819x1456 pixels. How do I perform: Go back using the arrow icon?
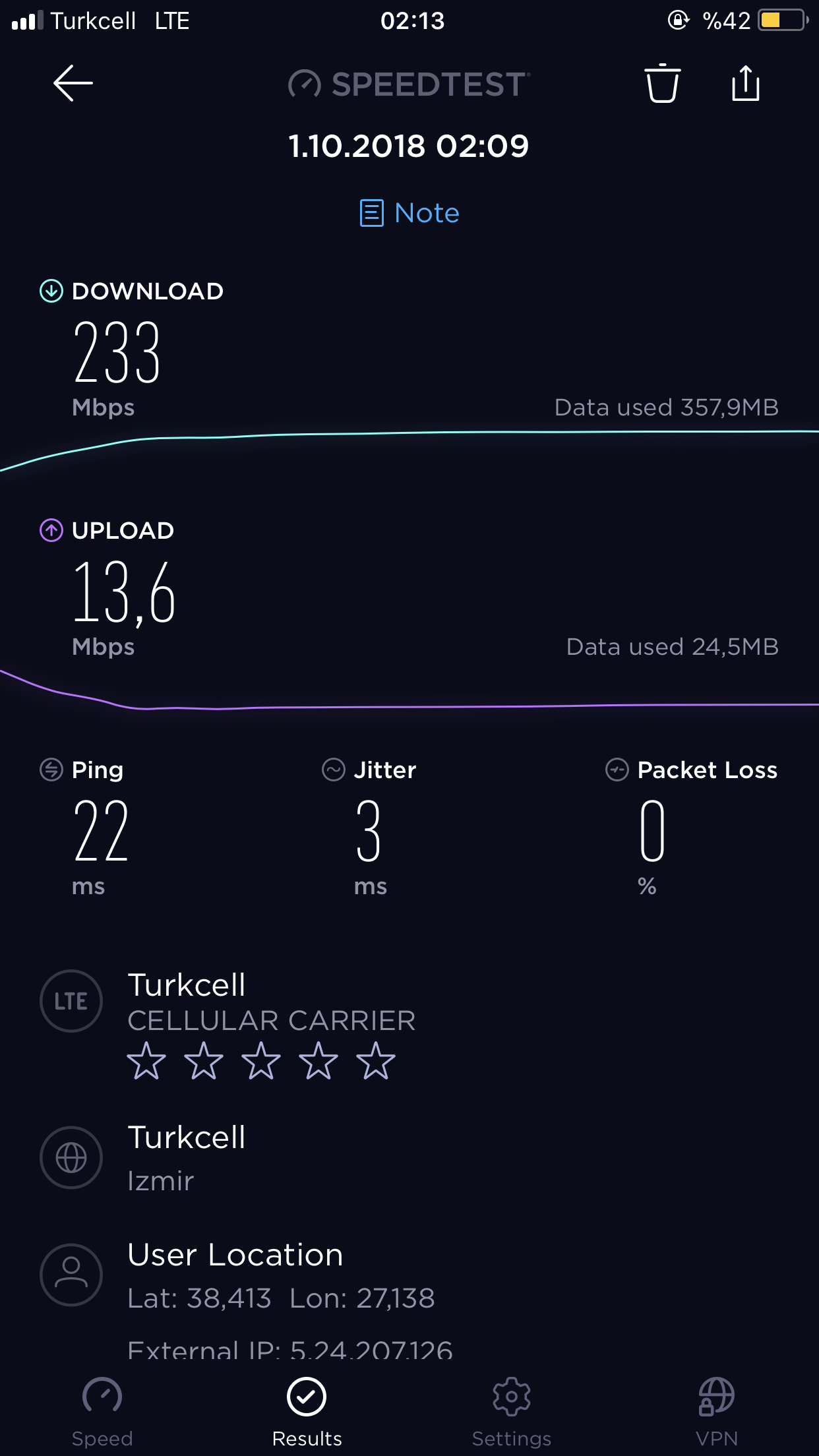[x=73, y=83]
